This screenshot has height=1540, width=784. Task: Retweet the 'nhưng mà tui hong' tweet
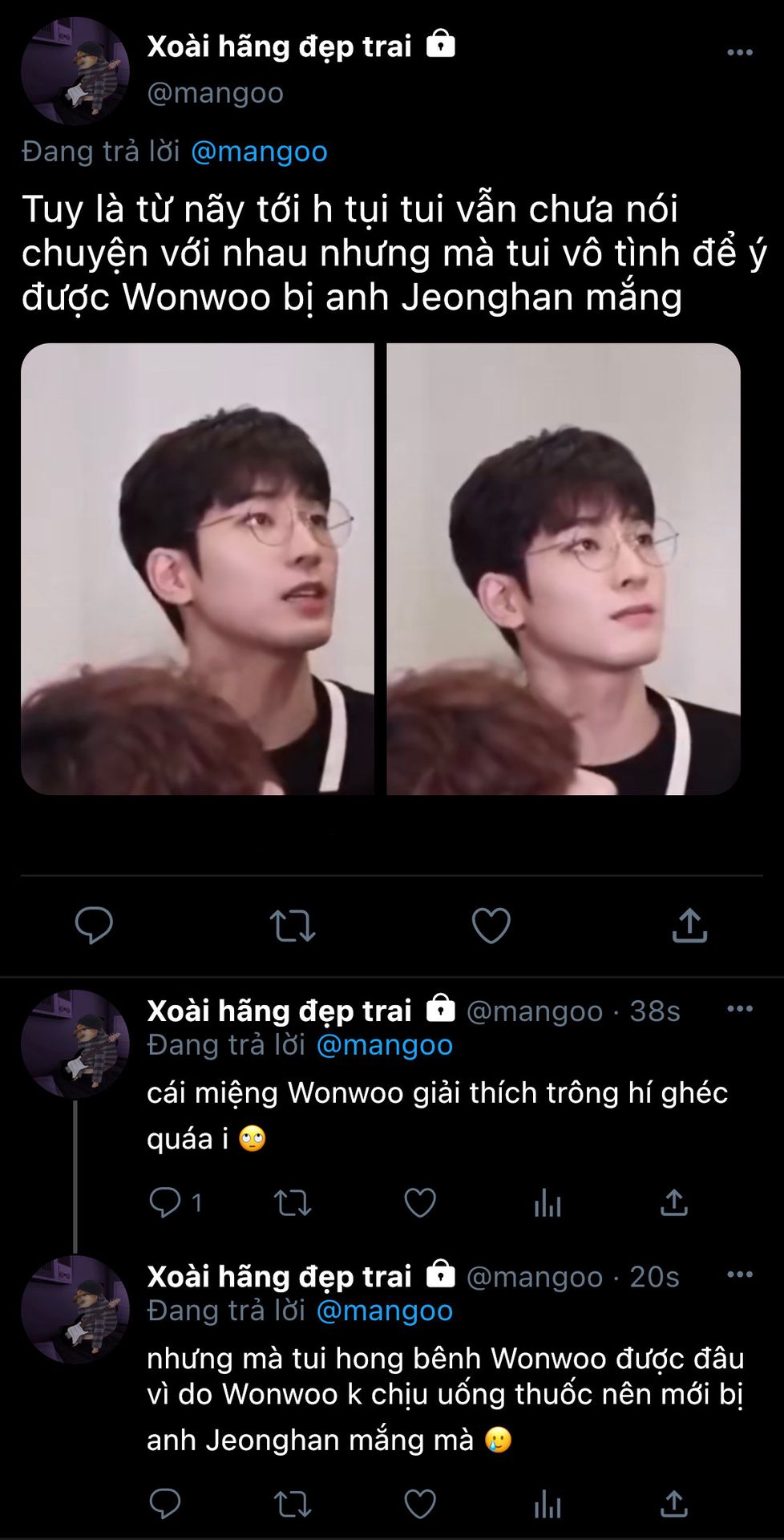(293, 1504)
